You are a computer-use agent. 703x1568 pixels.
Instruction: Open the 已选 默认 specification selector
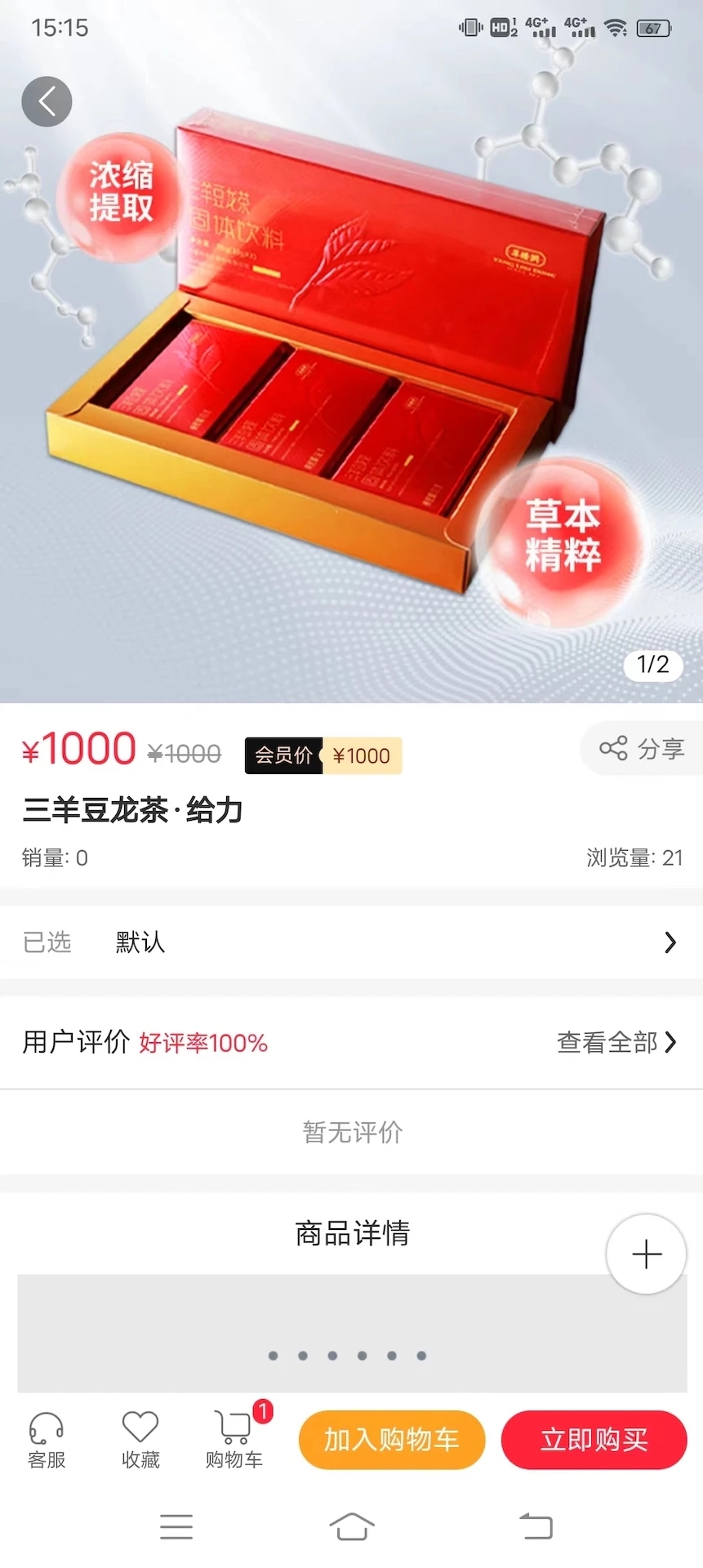coord(351,942)
